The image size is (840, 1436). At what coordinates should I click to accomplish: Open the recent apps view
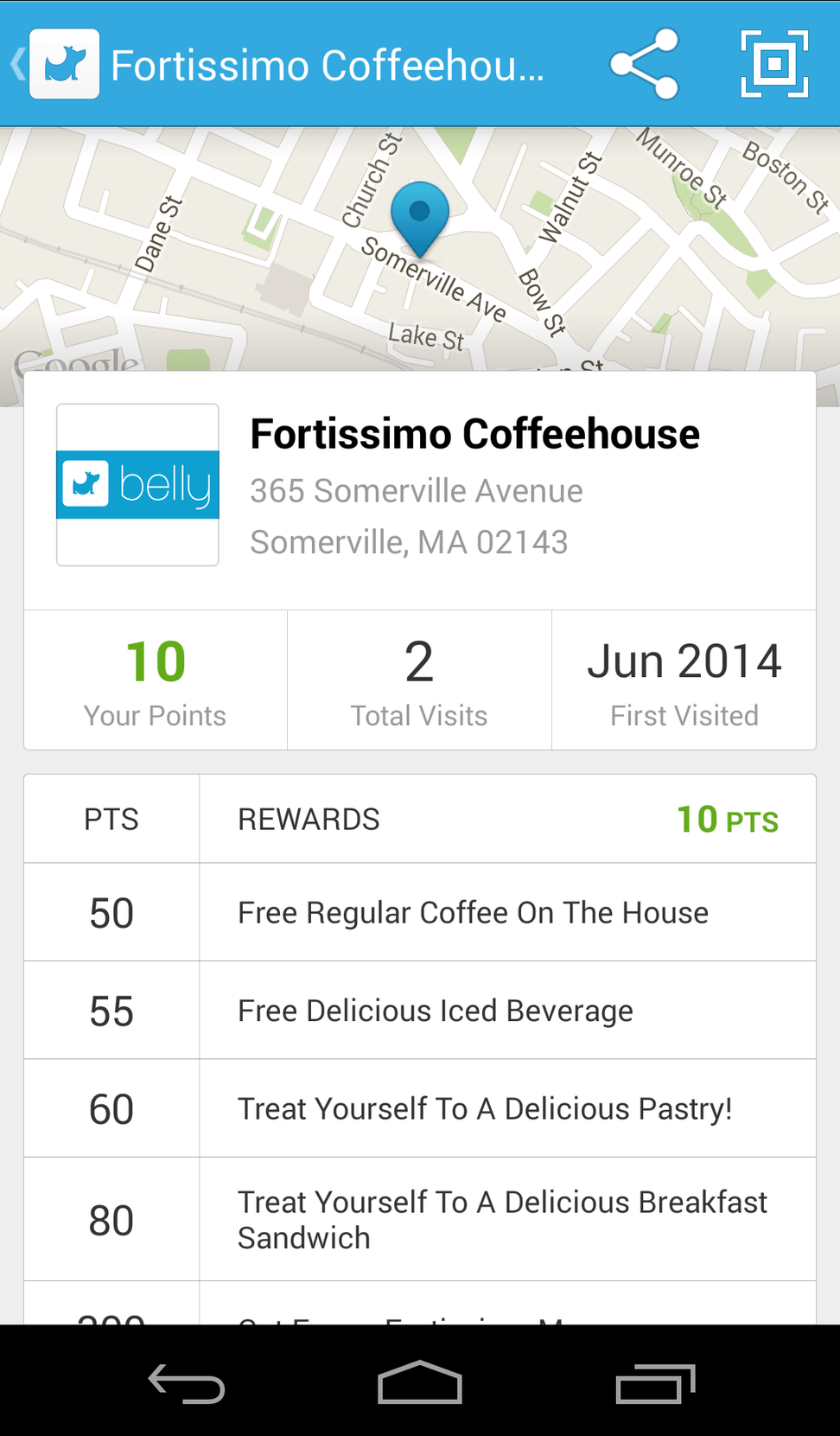[x=654, y=1383]
